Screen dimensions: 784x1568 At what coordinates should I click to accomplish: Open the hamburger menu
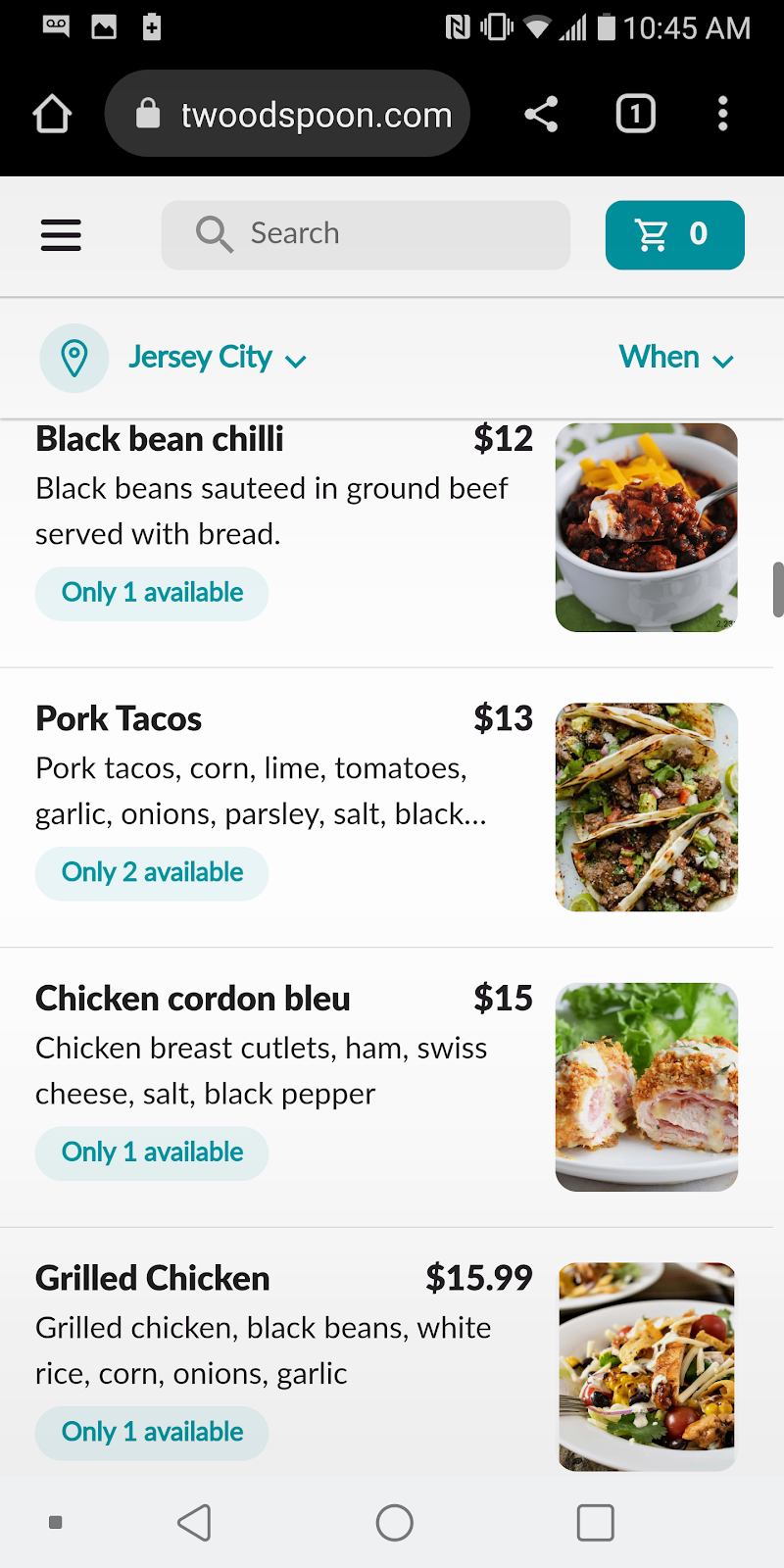(61, 235)
